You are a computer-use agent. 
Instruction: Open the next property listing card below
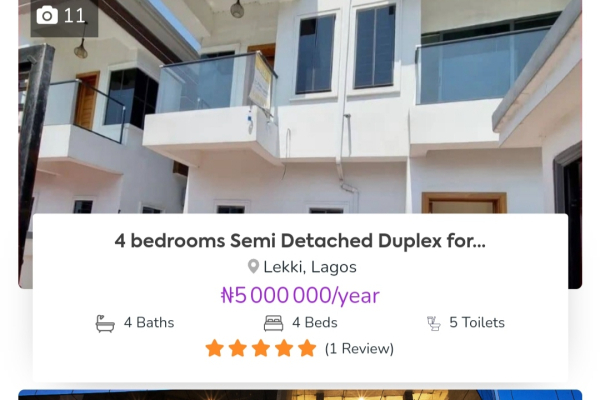[x=300, y=394]
